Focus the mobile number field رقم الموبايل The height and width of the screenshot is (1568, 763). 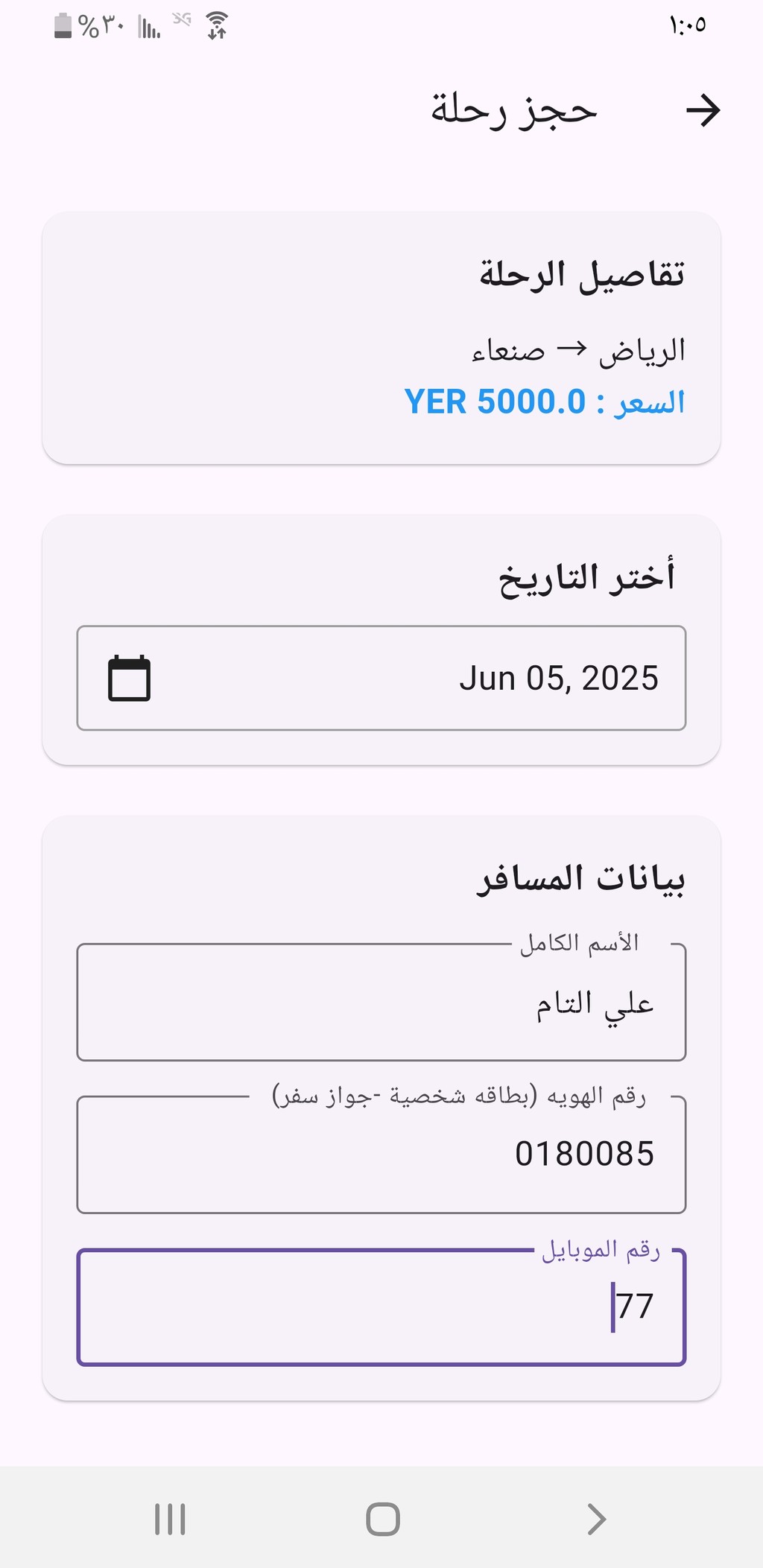click(381, 1307)
